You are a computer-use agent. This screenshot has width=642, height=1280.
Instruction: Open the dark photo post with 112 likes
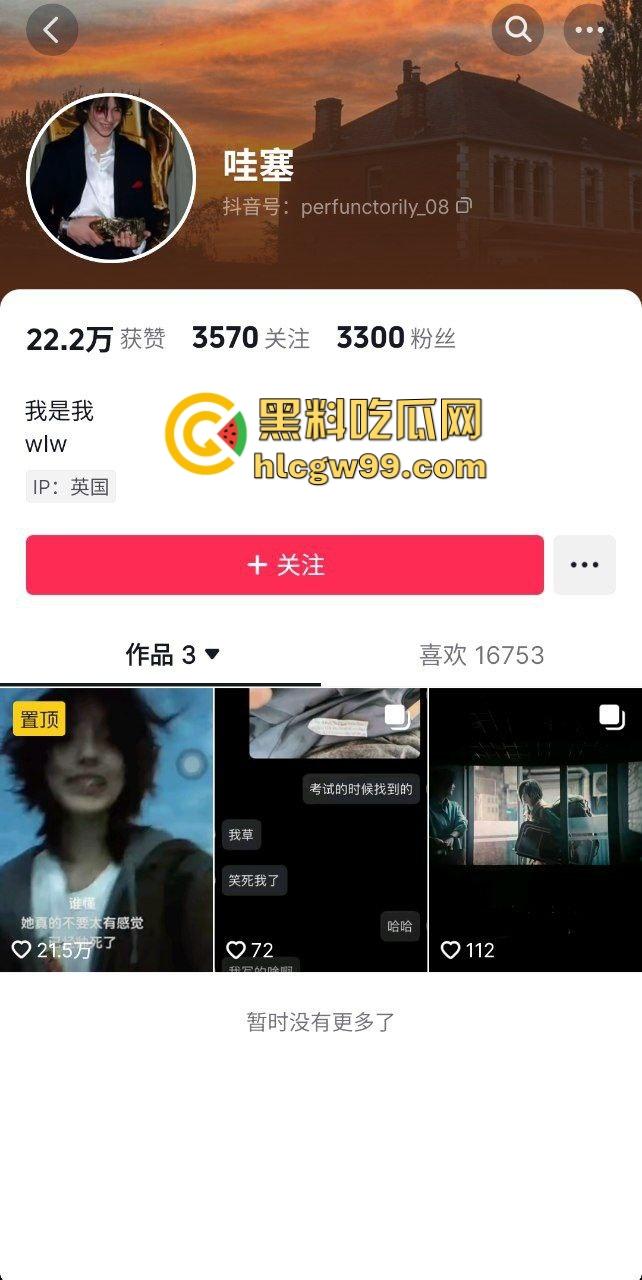(x=535, y=830)
